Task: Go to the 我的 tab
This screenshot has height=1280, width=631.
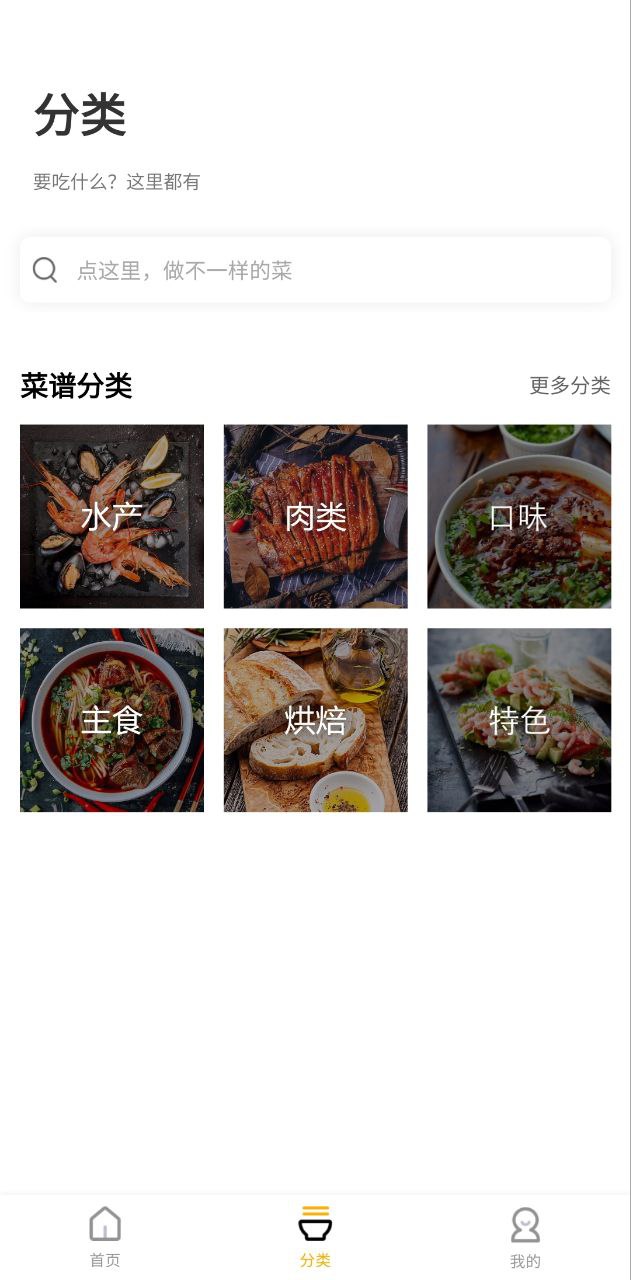Action: [525, 1237]
